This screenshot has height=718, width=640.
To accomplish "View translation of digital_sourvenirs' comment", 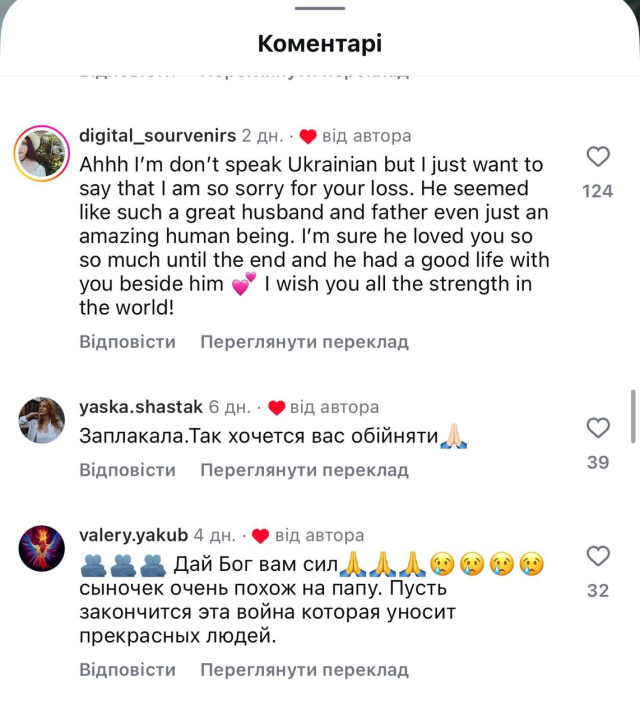I will point(304,342).
